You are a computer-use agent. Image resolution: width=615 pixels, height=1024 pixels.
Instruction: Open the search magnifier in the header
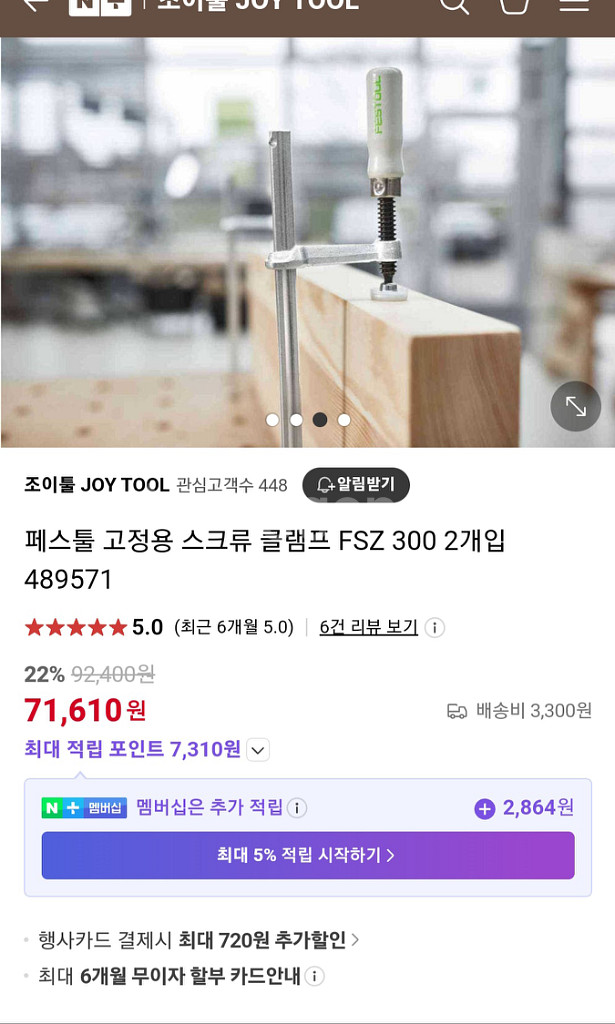454,5
